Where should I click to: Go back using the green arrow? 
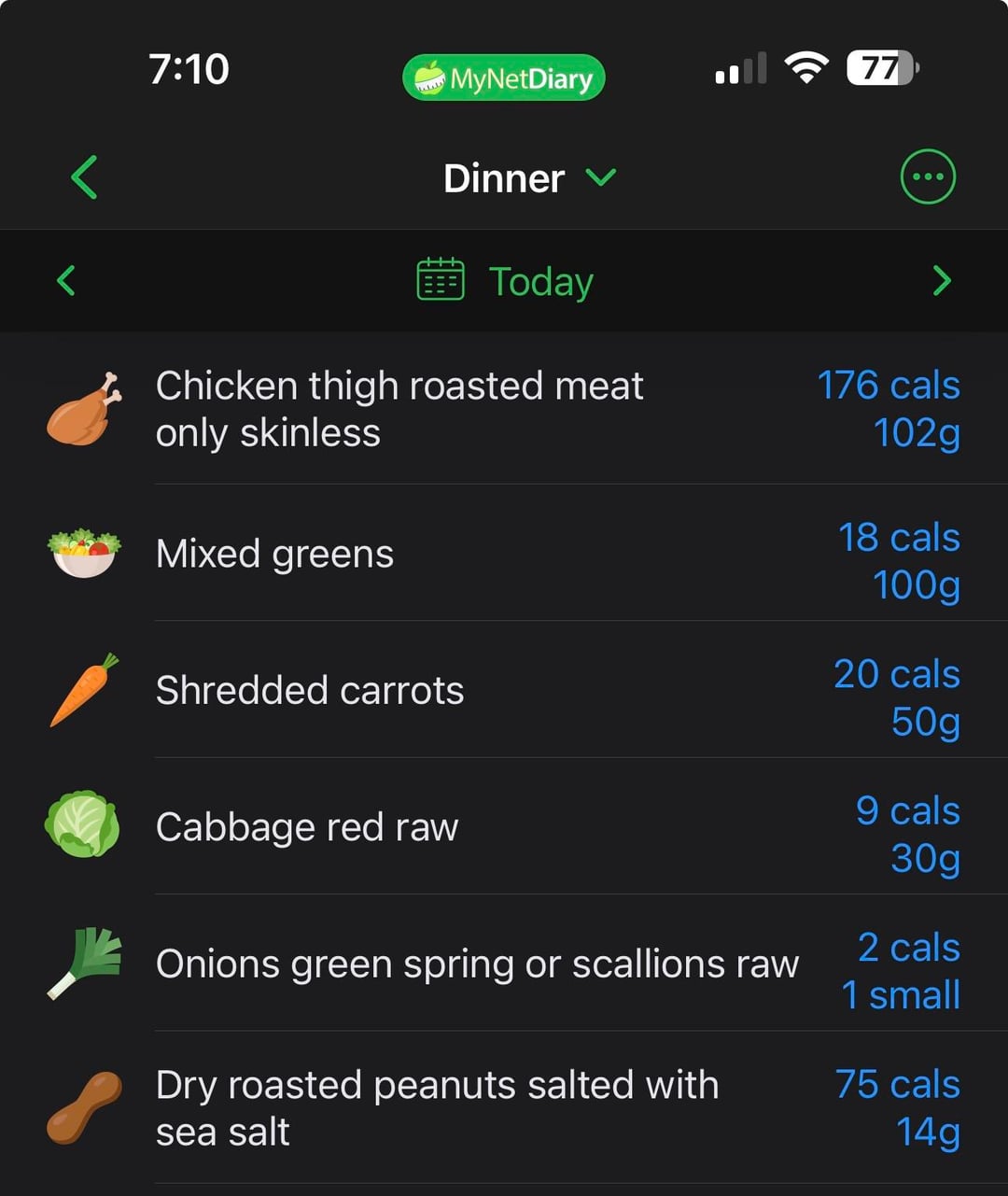(84, 177)
